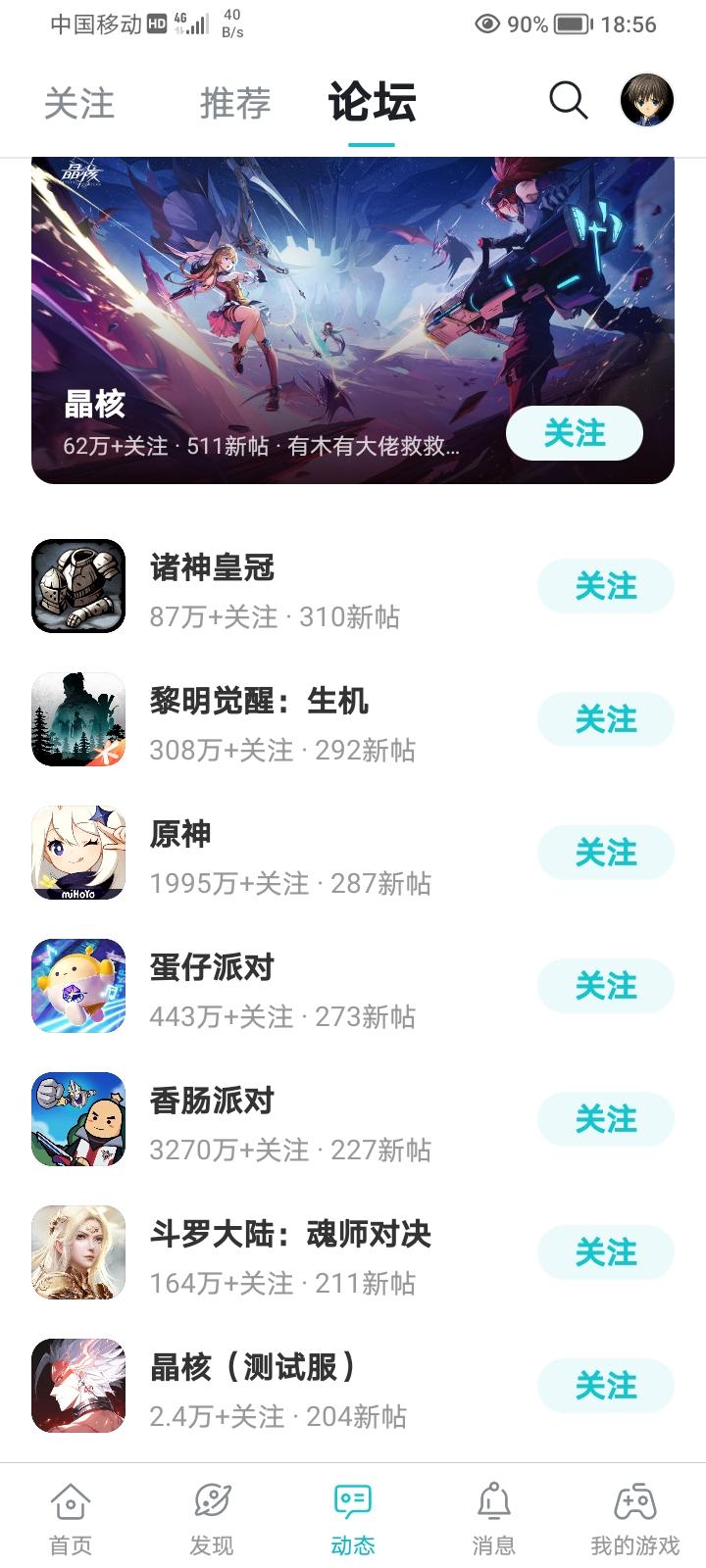This screenshot has height=1568, width=706.
Task: Switch to the 发现 tab
Action: tap(212, 1517)
